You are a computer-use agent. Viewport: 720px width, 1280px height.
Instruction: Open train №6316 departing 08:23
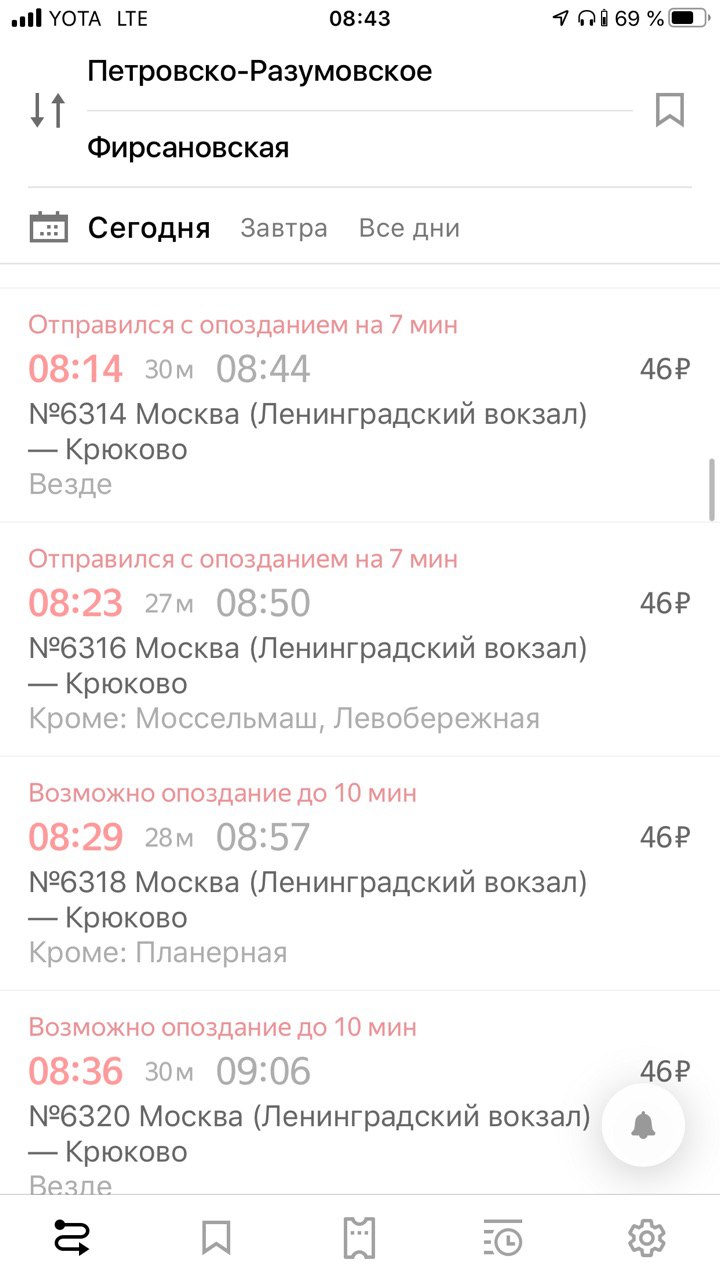click(360, 639)
